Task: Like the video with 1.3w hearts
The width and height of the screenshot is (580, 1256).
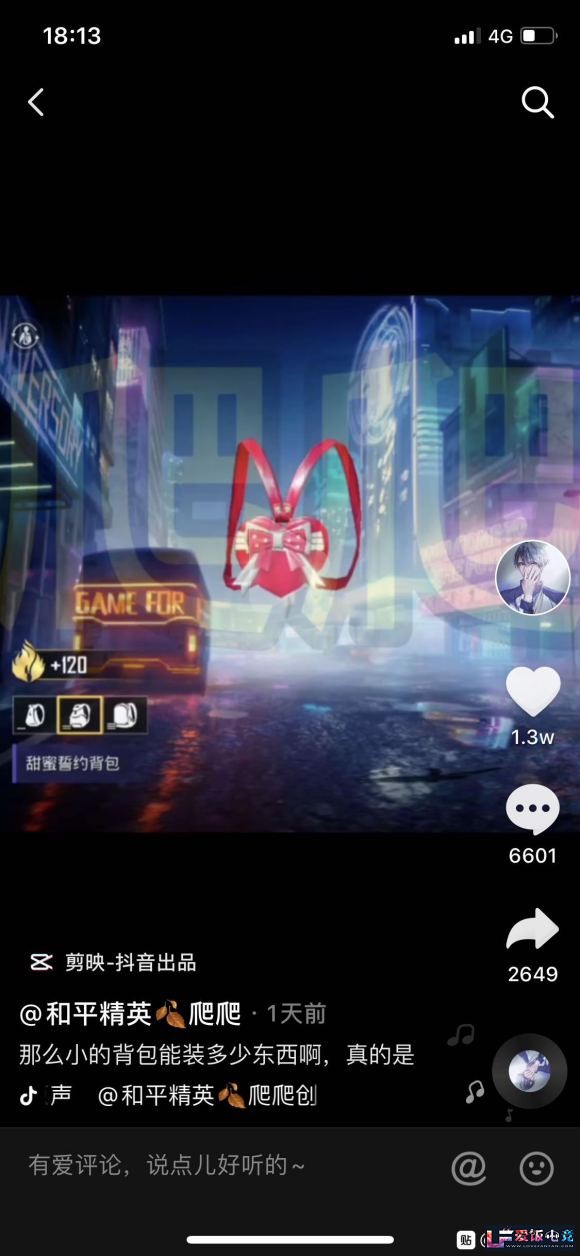Action: point(532,691)
